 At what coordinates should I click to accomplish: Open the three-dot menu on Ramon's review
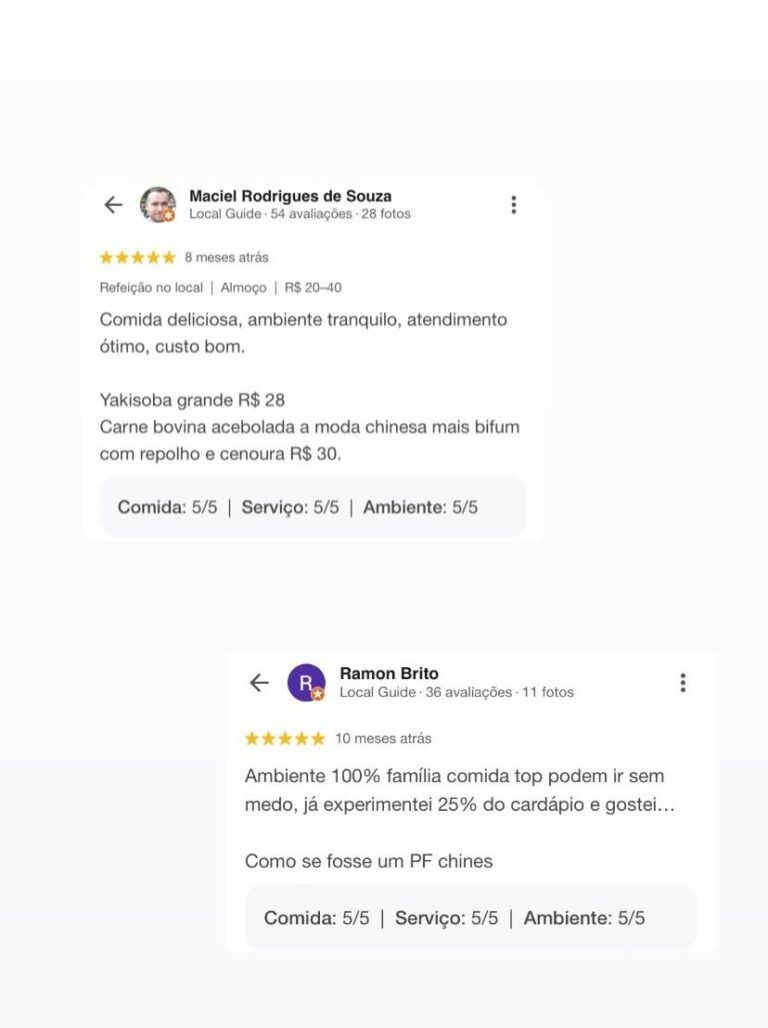pyautogui.click(x=683, y=683)
